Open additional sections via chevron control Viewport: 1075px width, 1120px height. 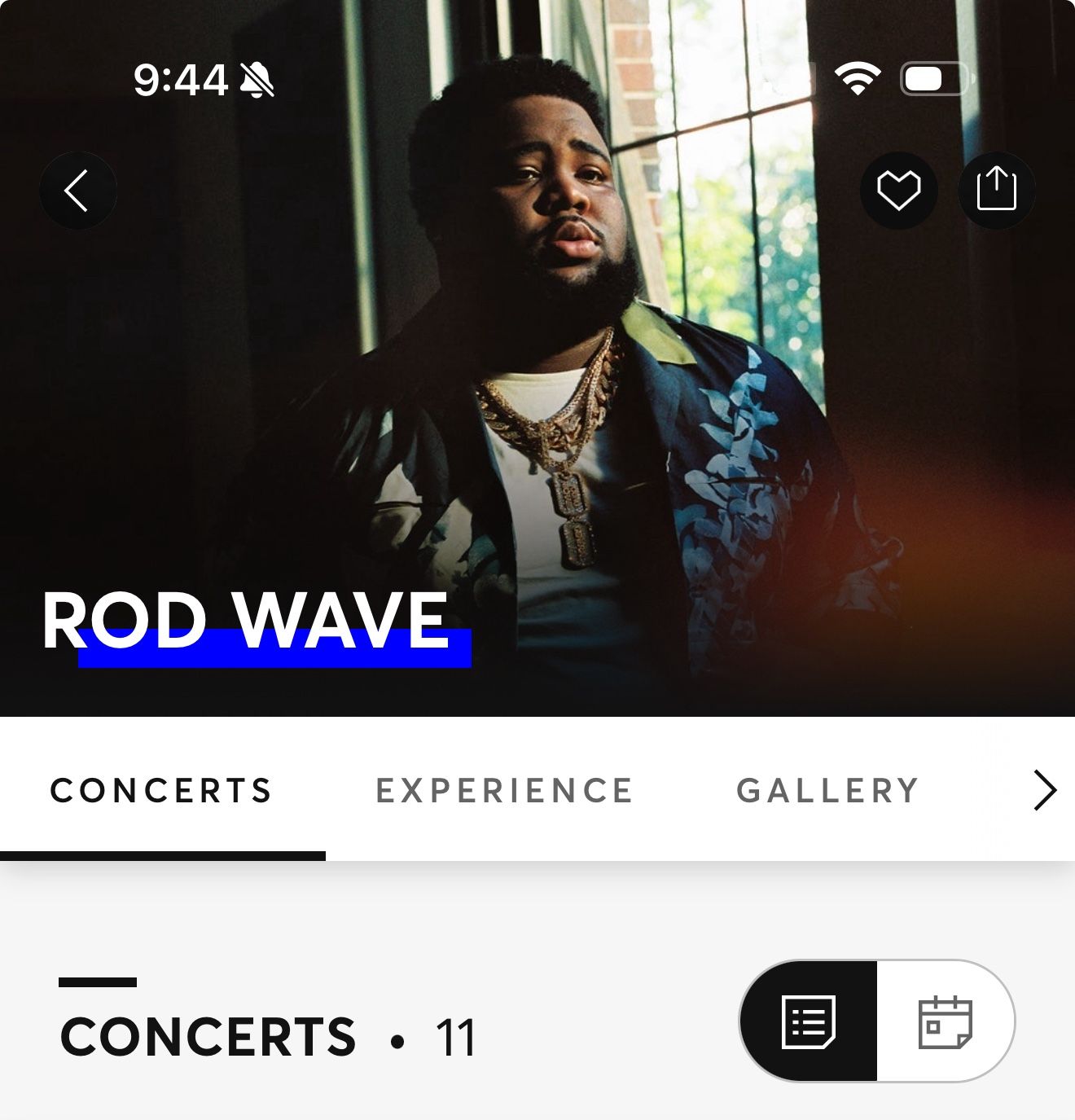(x=1043, y=789)
